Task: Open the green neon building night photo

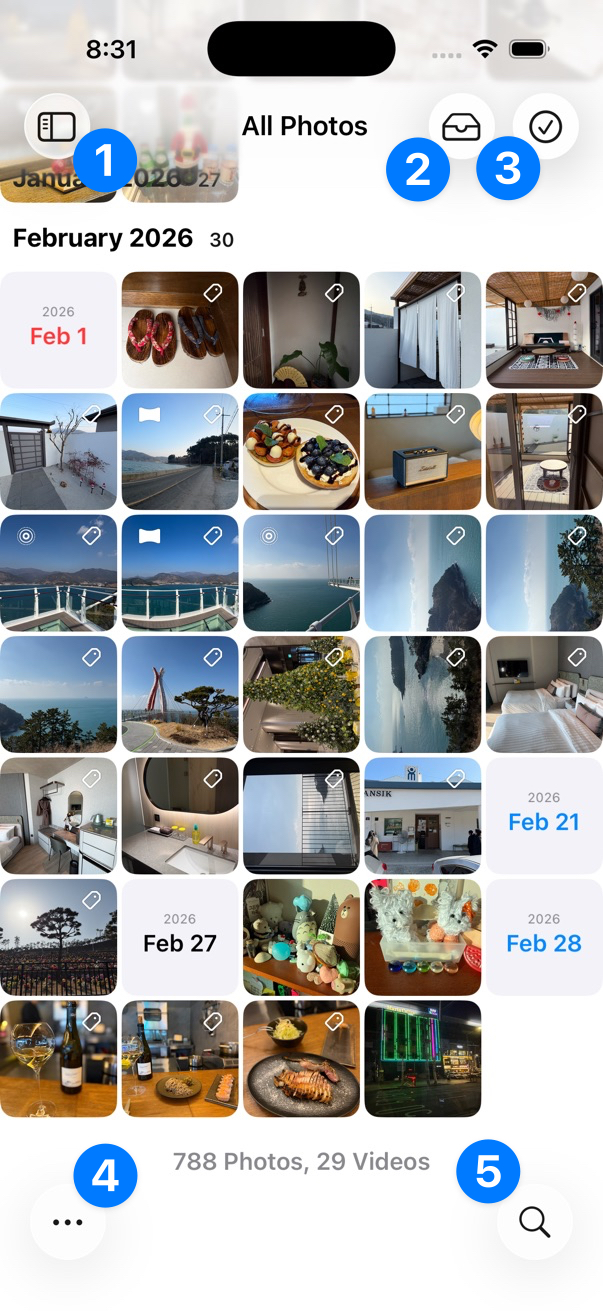Action: [422, 1058]
